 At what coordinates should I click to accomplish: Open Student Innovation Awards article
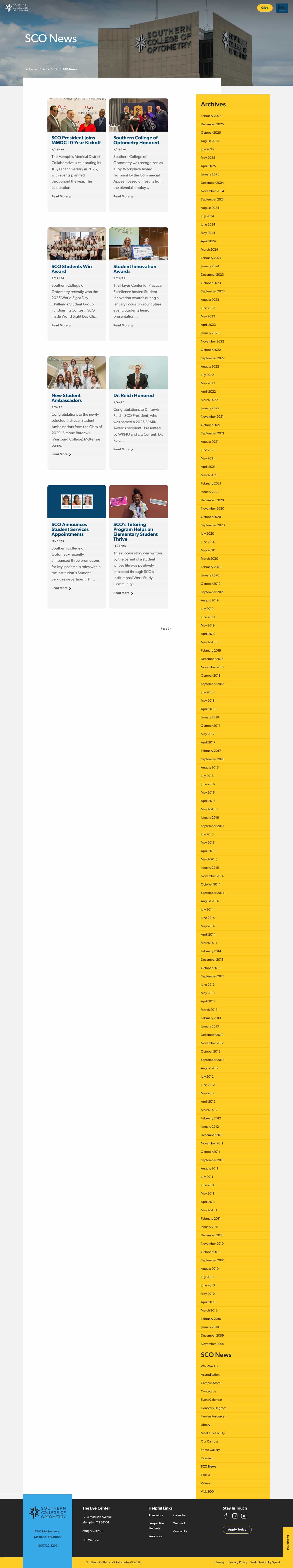click(134, 269)
